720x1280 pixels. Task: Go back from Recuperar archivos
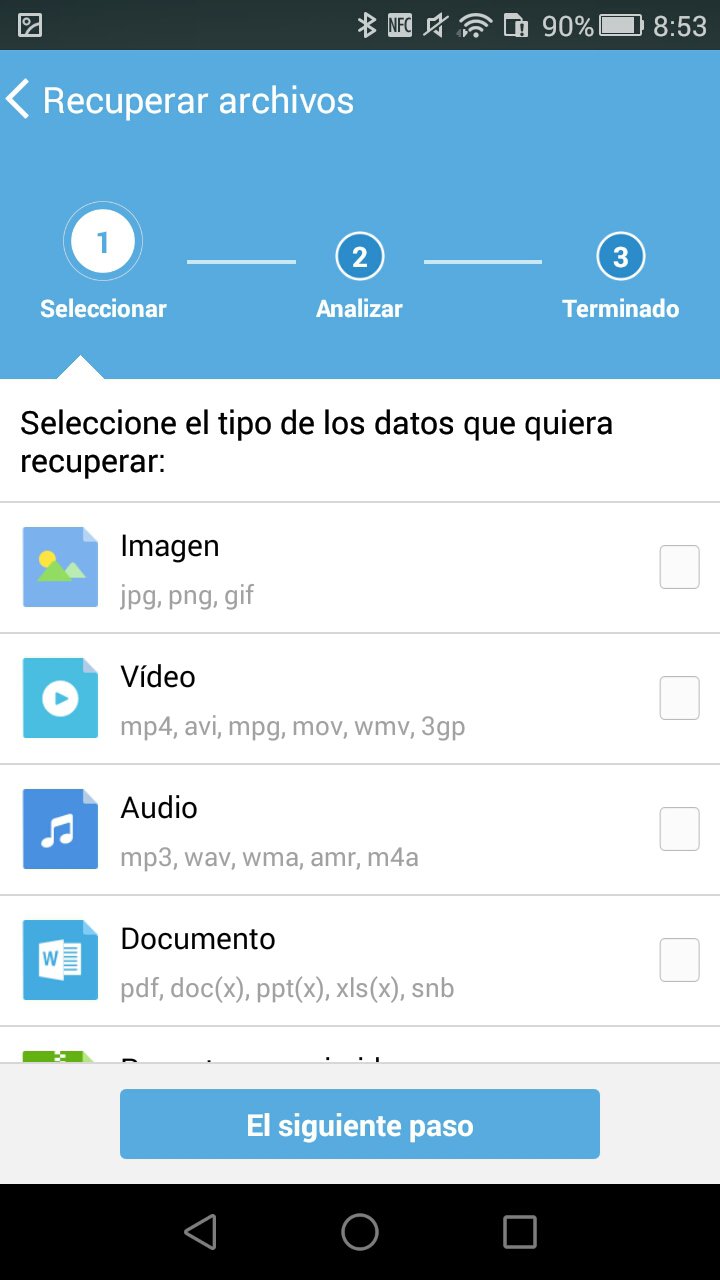point(20,101)
